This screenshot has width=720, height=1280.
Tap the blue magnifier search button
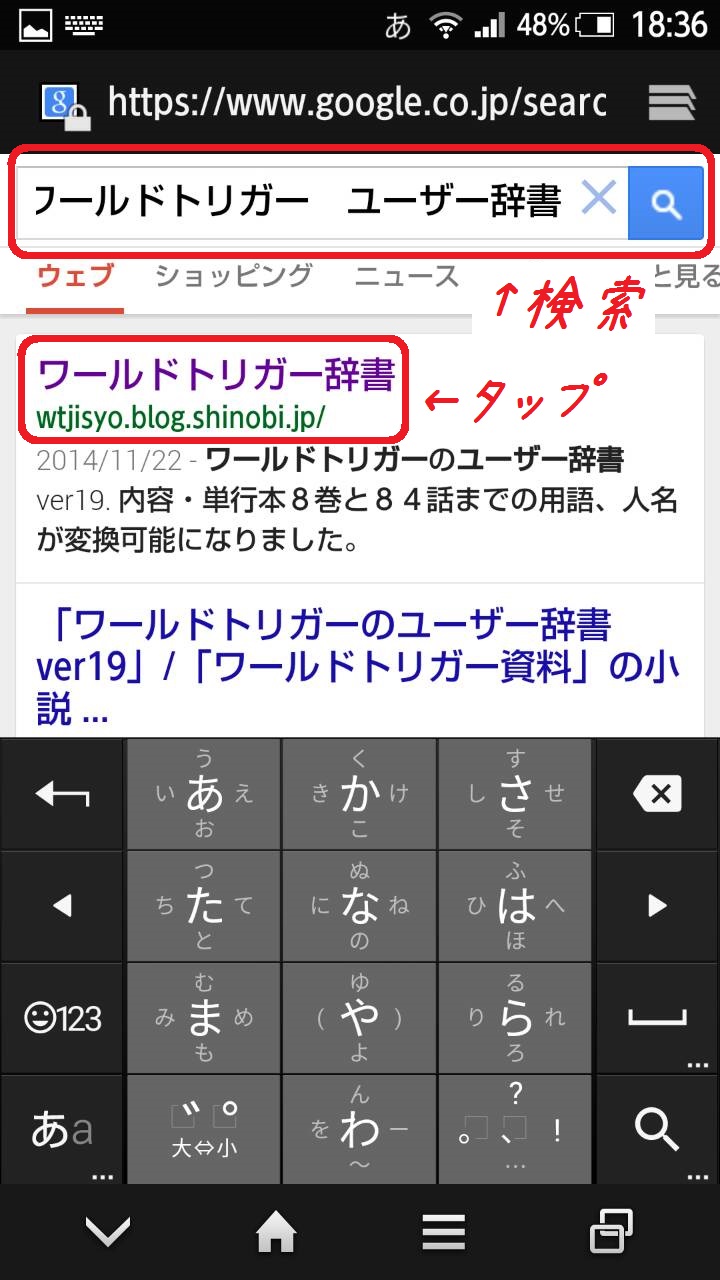tap(666, 204)
